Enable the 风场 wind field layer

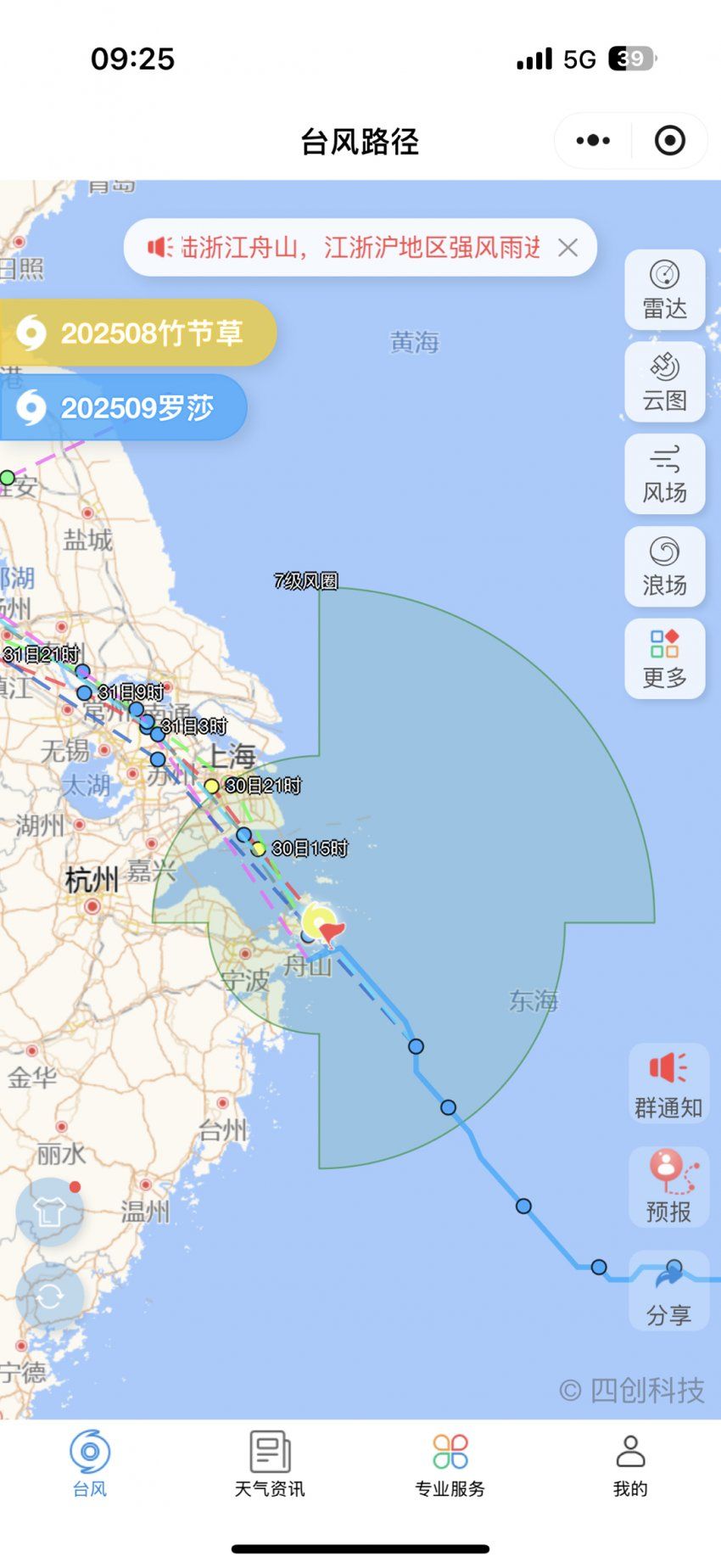(664, 475)
